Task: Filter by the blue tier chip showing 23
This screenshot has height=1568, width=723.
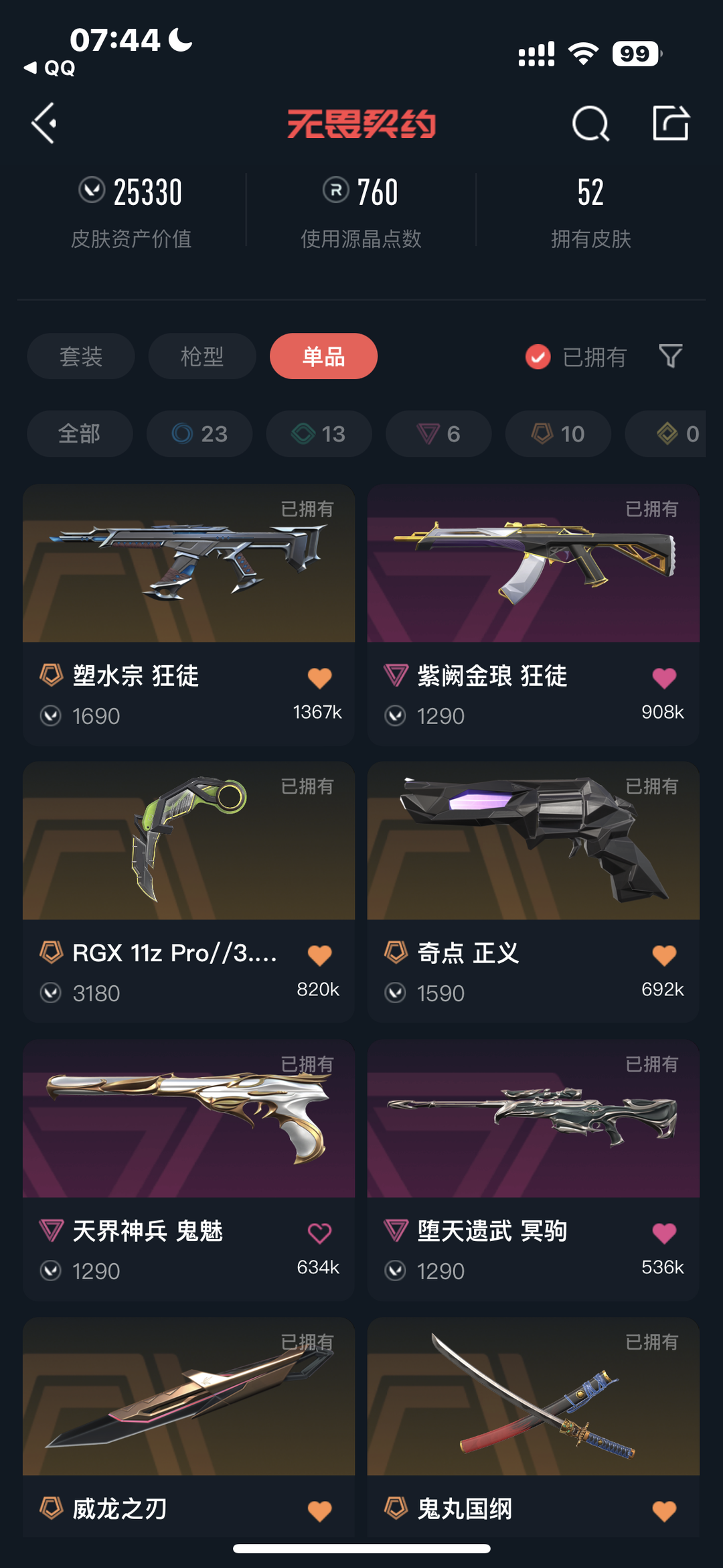Action: coord(199,434)
